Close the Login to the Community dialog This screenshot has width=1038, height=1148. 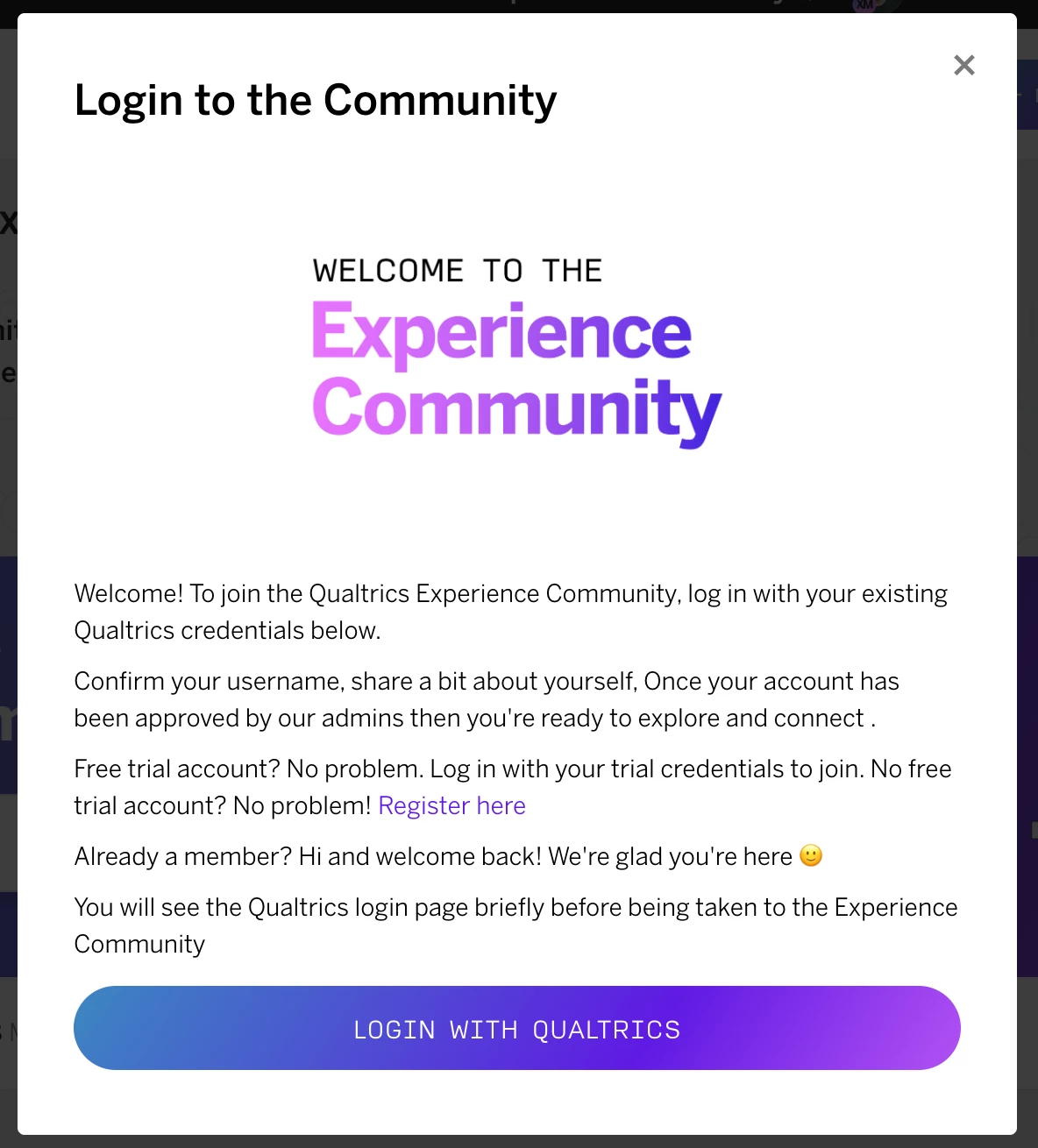[x=963, y=65]
